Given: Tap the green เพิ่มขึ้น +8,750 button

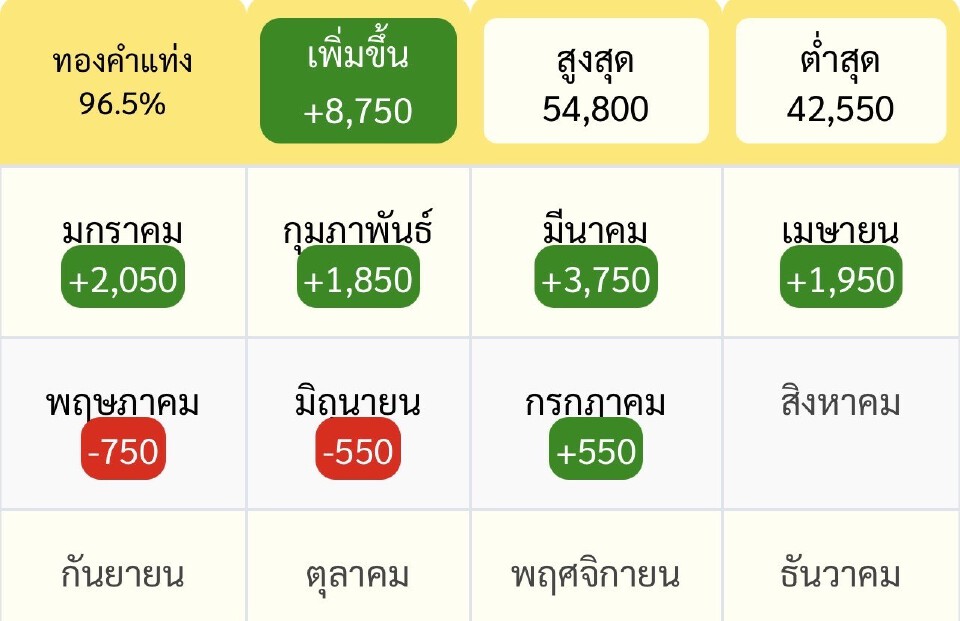Looking at the screenshot, I should (x=358, y=81).
